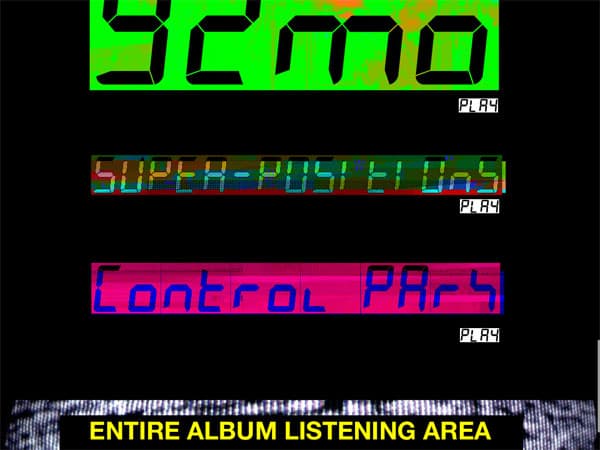Open the green 92mo banner
This screenshot has height=450, width=600.
[x=298, y=45]
